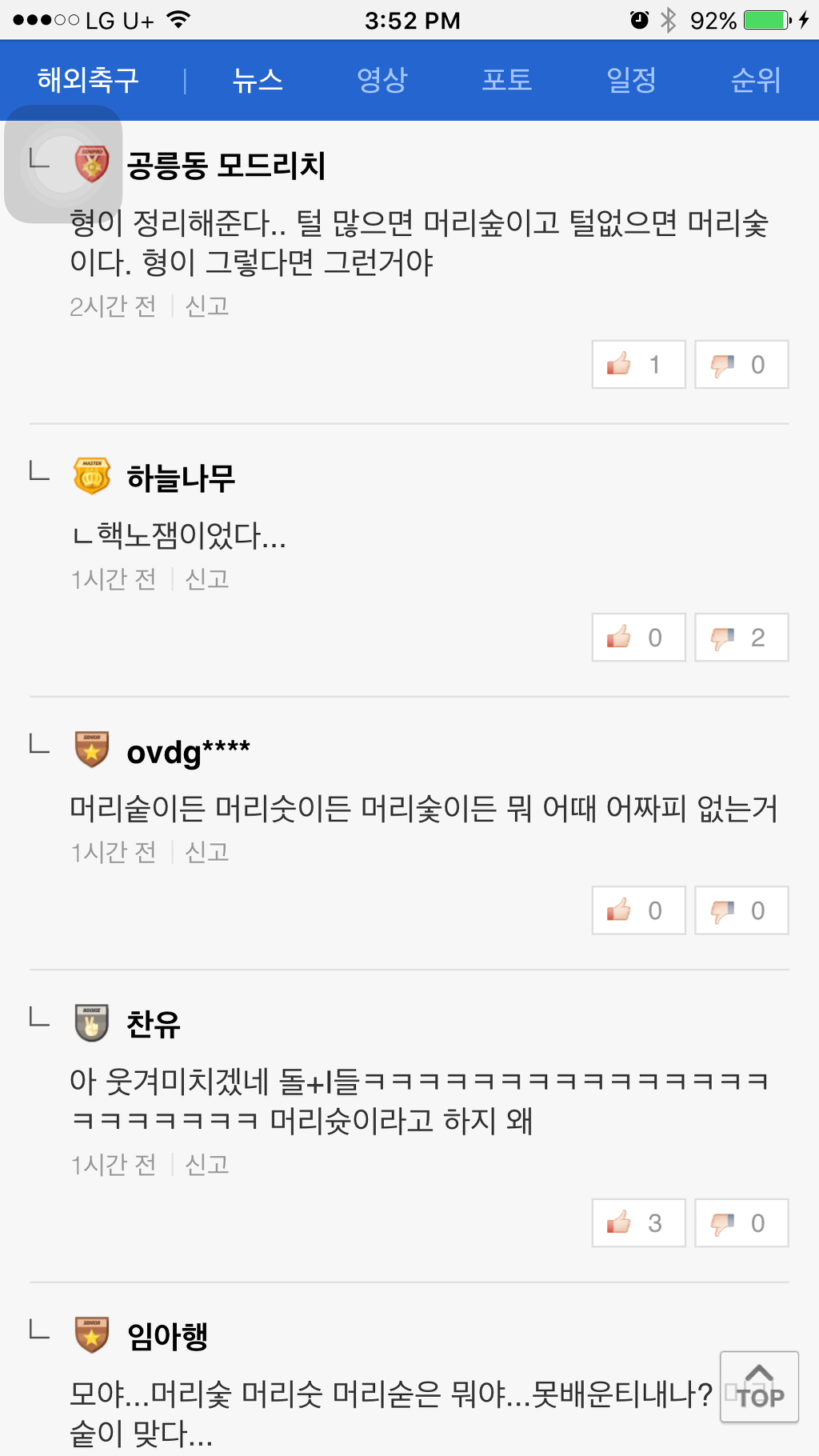
Task: Dislike 공릉동 모드리치's comment
Action: coord(741,365)
